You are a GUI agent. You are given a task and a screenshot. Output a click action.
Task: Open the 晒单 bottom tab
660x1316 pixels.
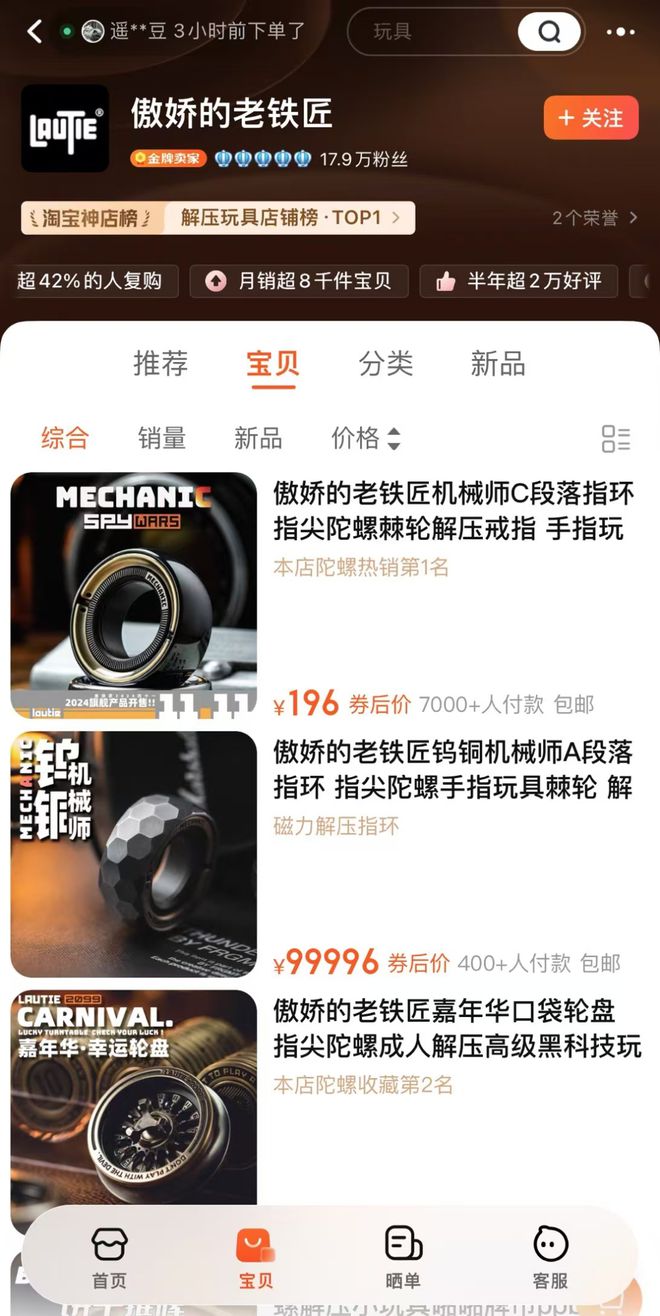point(403,1256)
